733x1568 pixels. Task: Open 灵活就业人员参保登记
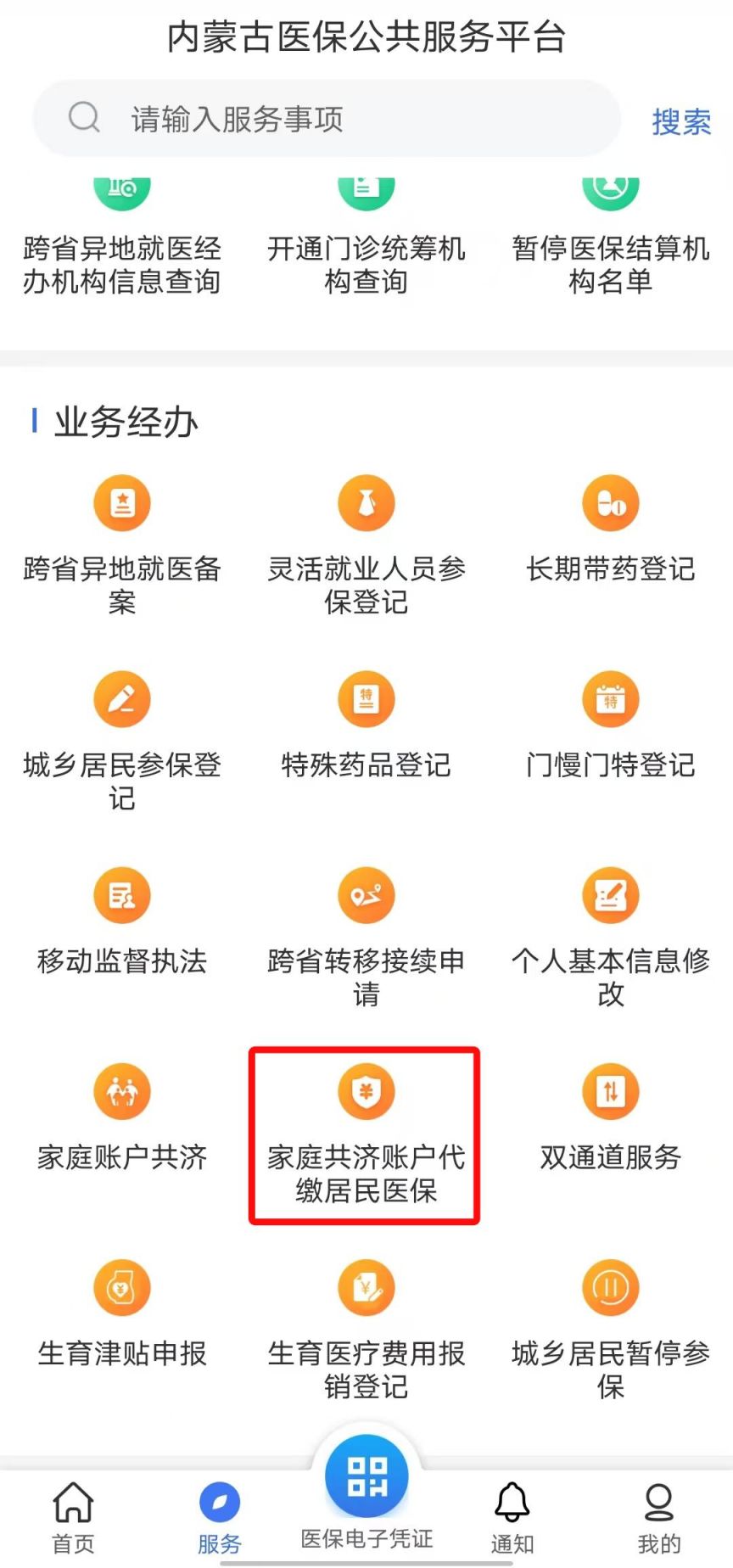coord(366,535)
